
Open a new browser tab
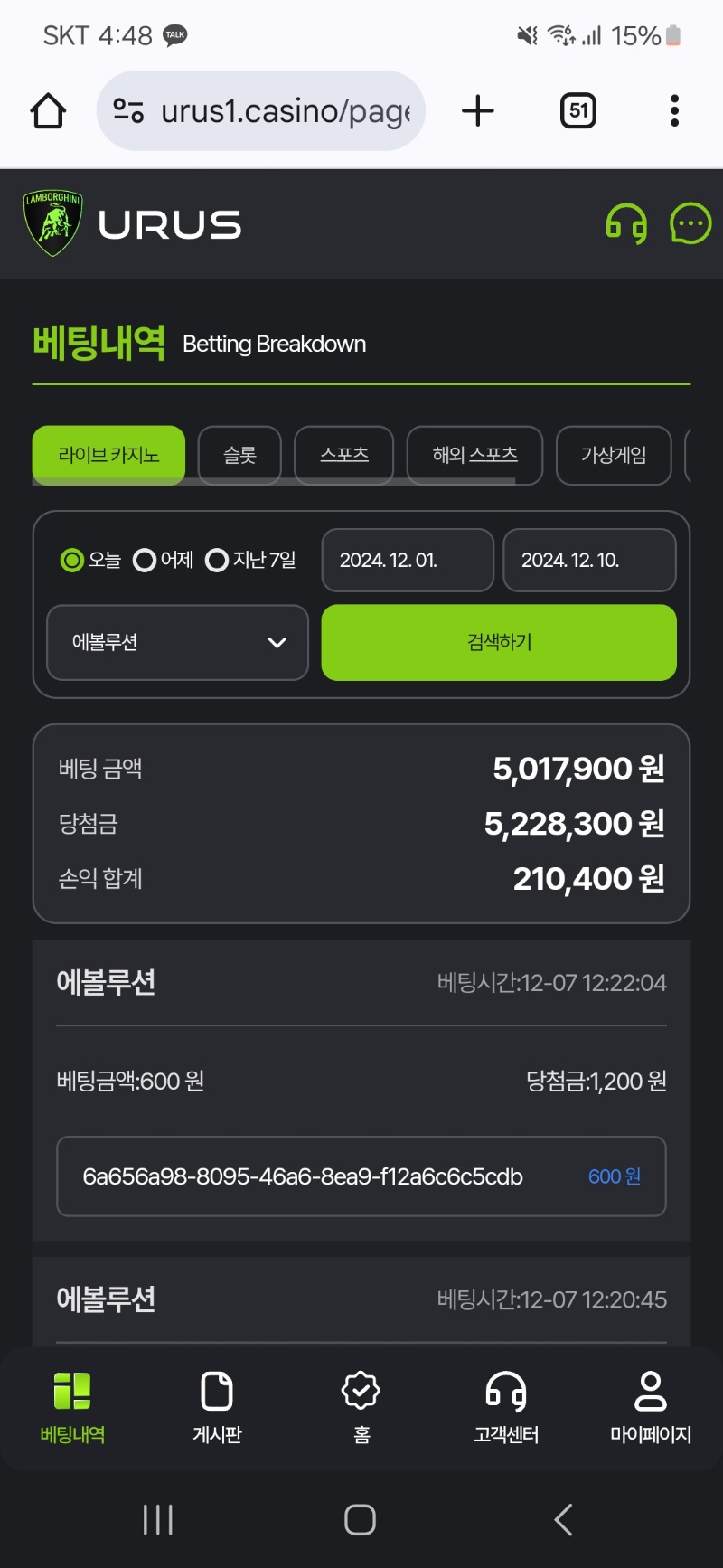tap(478, 111)
